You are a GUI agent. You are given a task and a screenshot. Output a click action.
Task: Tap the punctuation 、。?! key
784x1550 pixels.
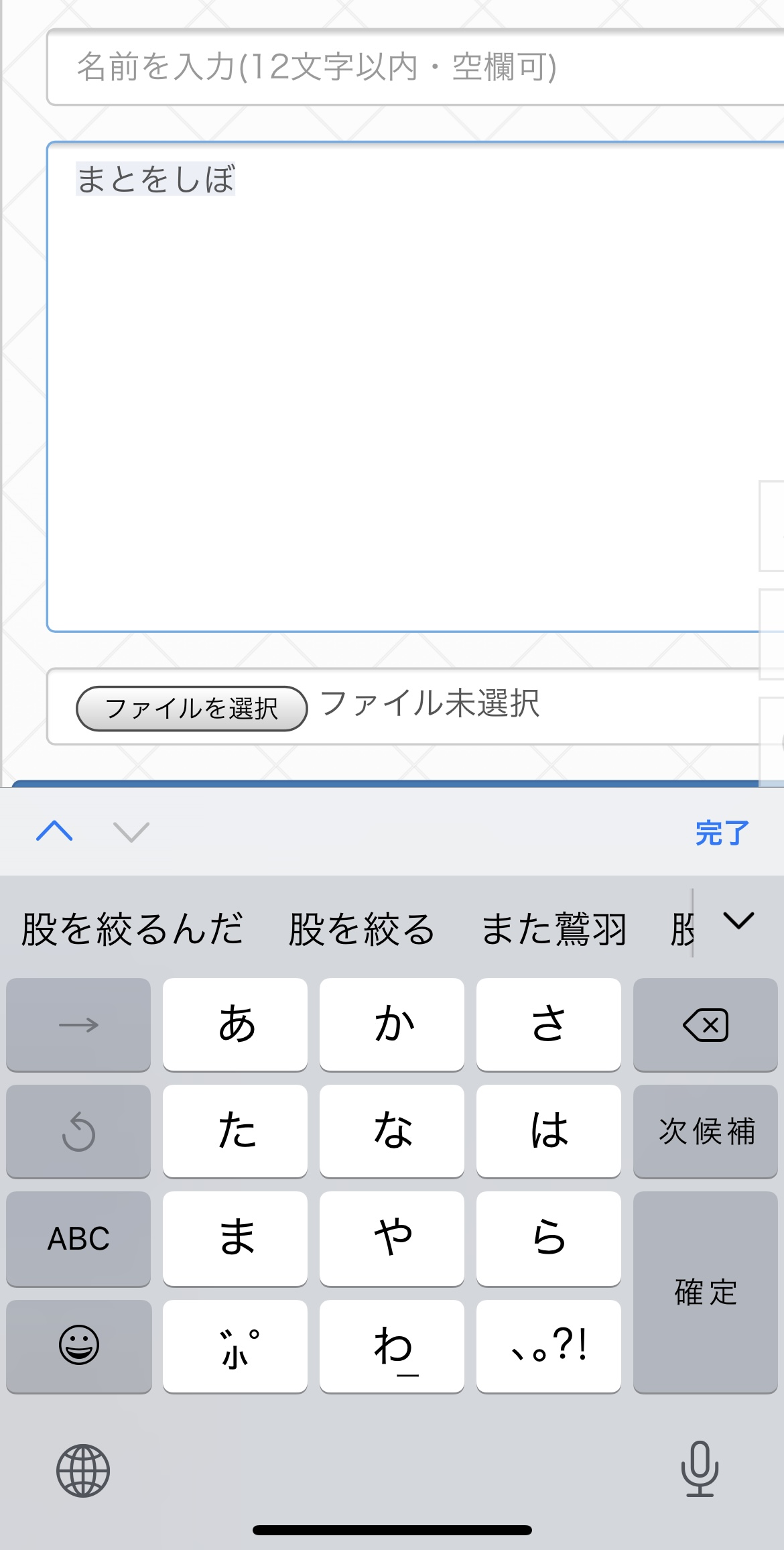(x=548, y=1346)
